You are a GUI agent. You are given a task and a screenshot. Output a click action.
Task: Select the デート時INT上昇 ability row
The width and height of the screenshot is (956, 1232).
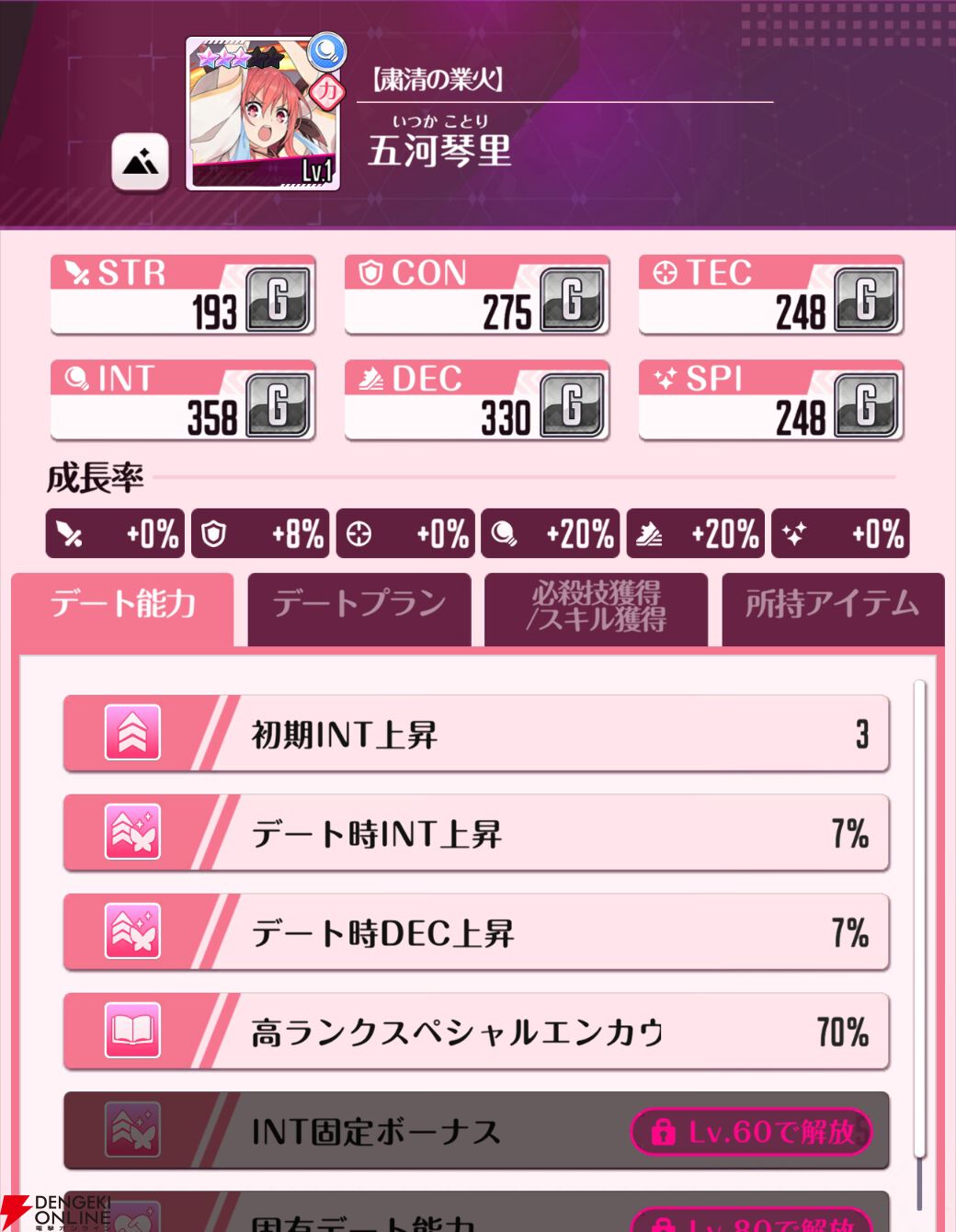[475, 834]
